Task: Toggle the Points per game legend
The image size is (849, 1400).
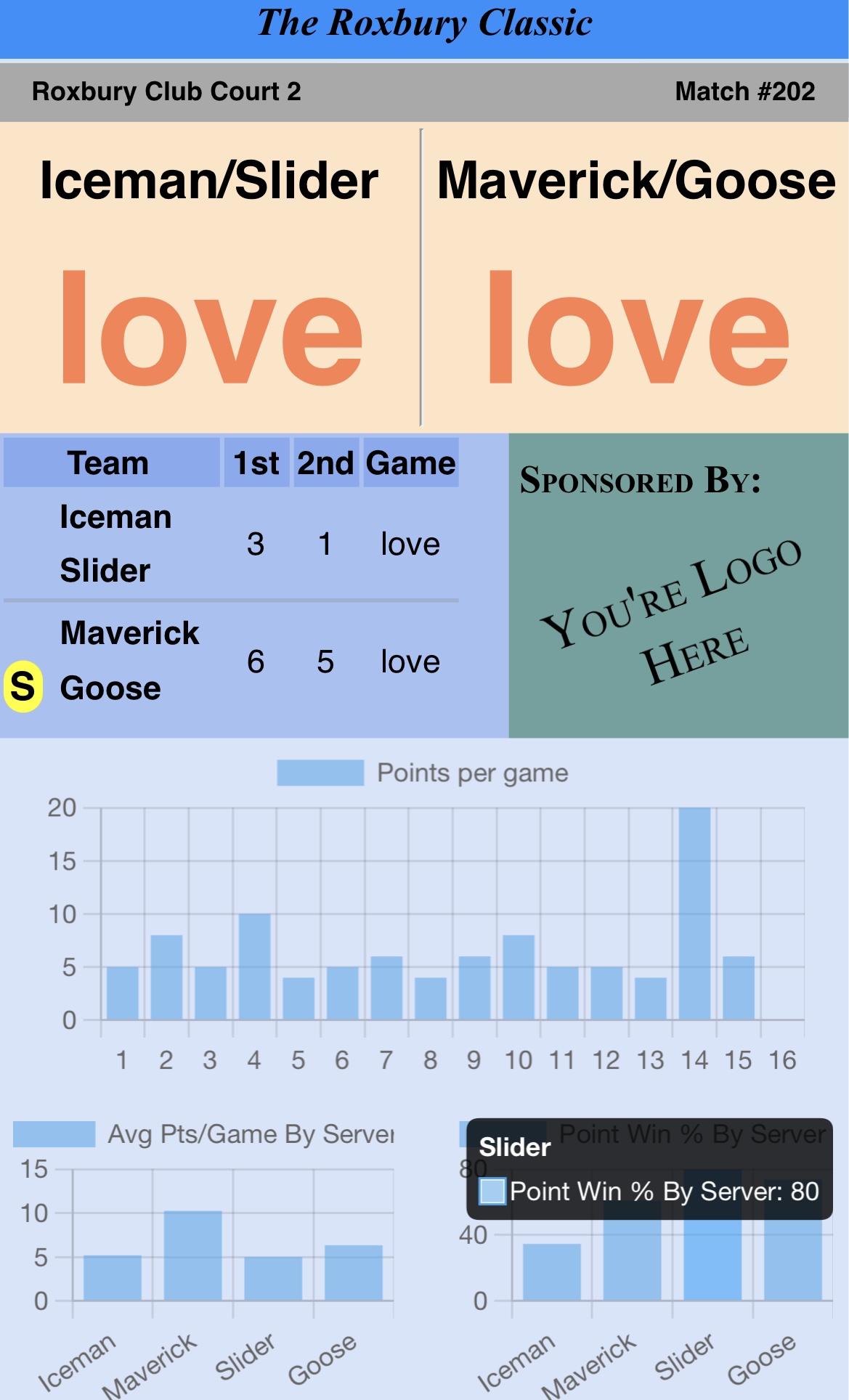Action: [421, 773]
